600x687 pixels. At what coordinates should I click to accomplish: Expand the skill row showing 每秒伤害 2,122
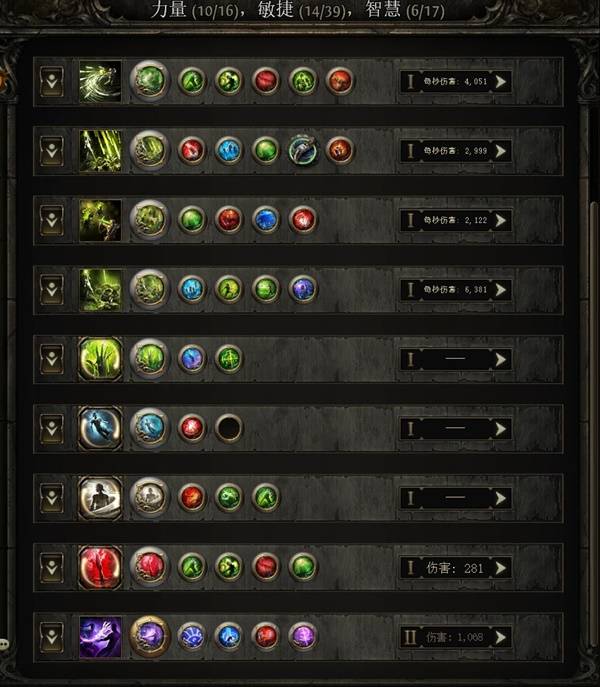click(x=52, y=220)
